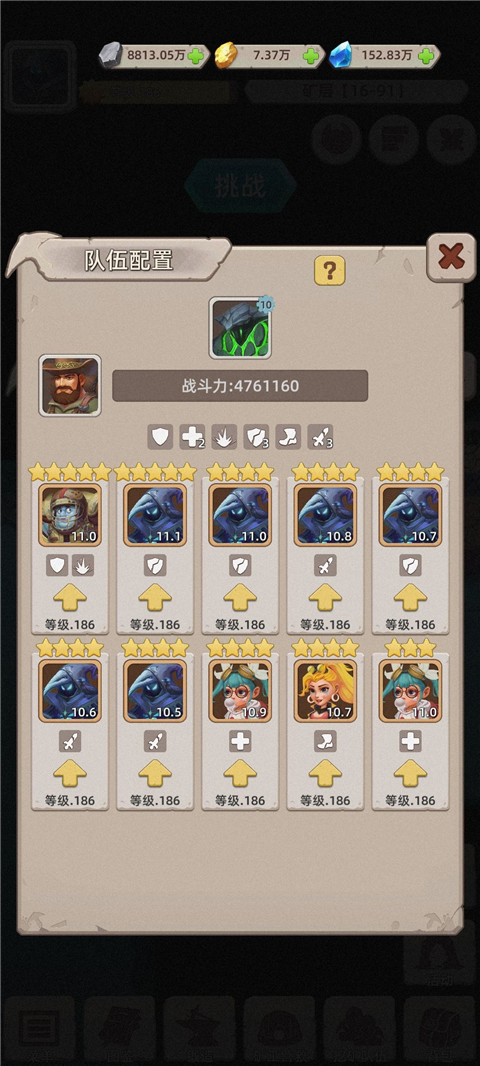Upgrade the helmeted 11.0 hero
The width and height of the screenshot is (480, 1066).
pos(70,598)
